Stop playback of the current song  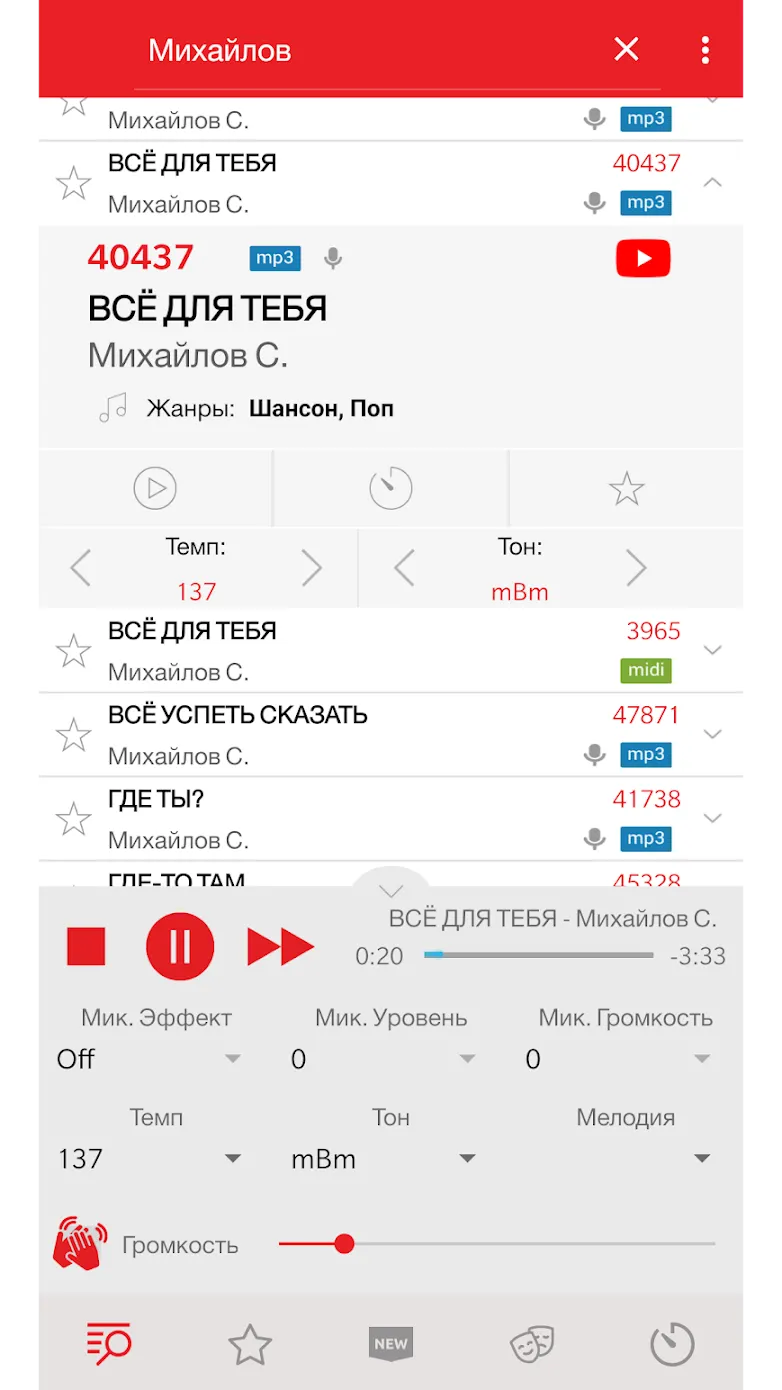(x=86, y=946)
